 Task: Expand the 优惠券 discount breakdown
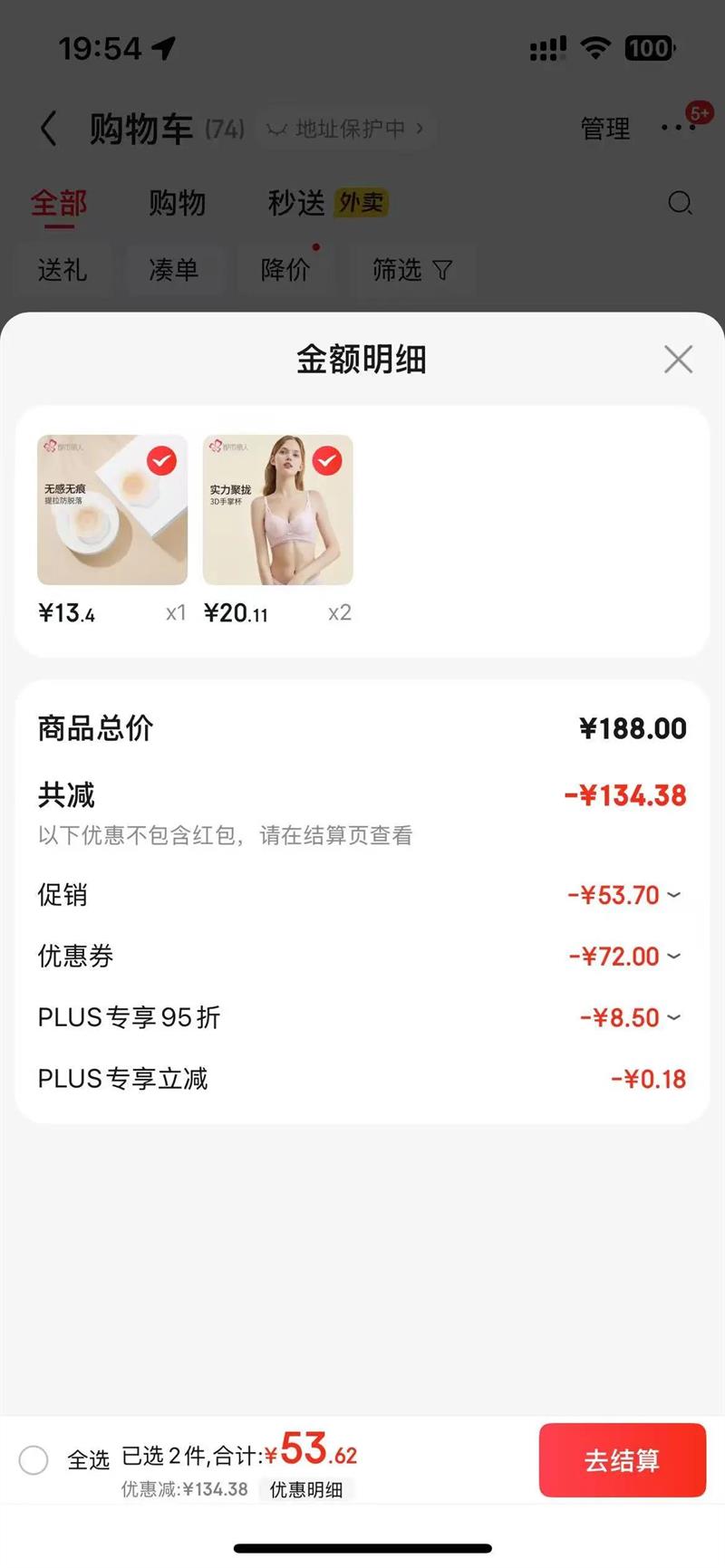673,957
